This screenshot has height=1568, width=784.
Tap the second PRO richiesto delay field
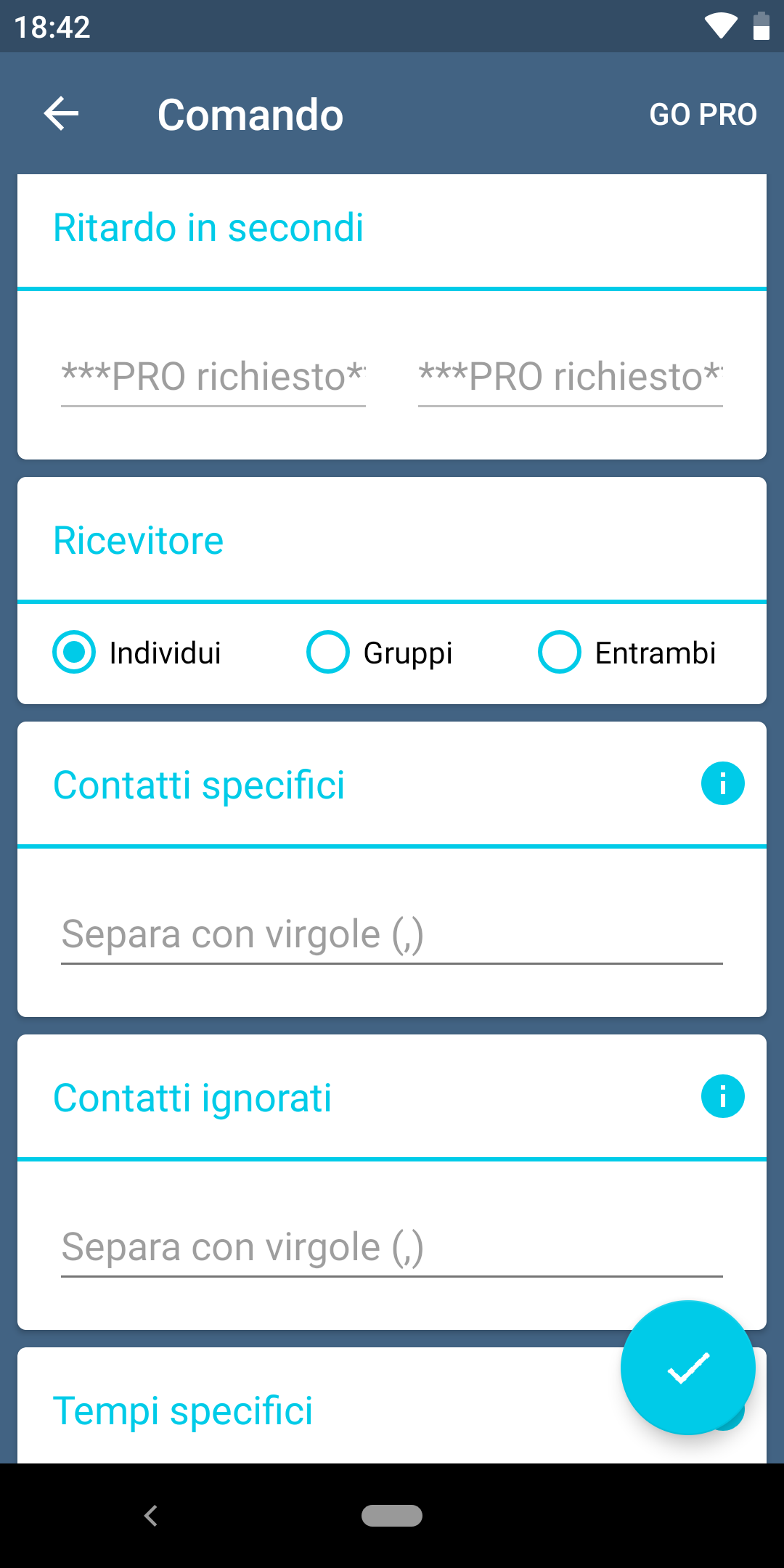click(571, 377)
